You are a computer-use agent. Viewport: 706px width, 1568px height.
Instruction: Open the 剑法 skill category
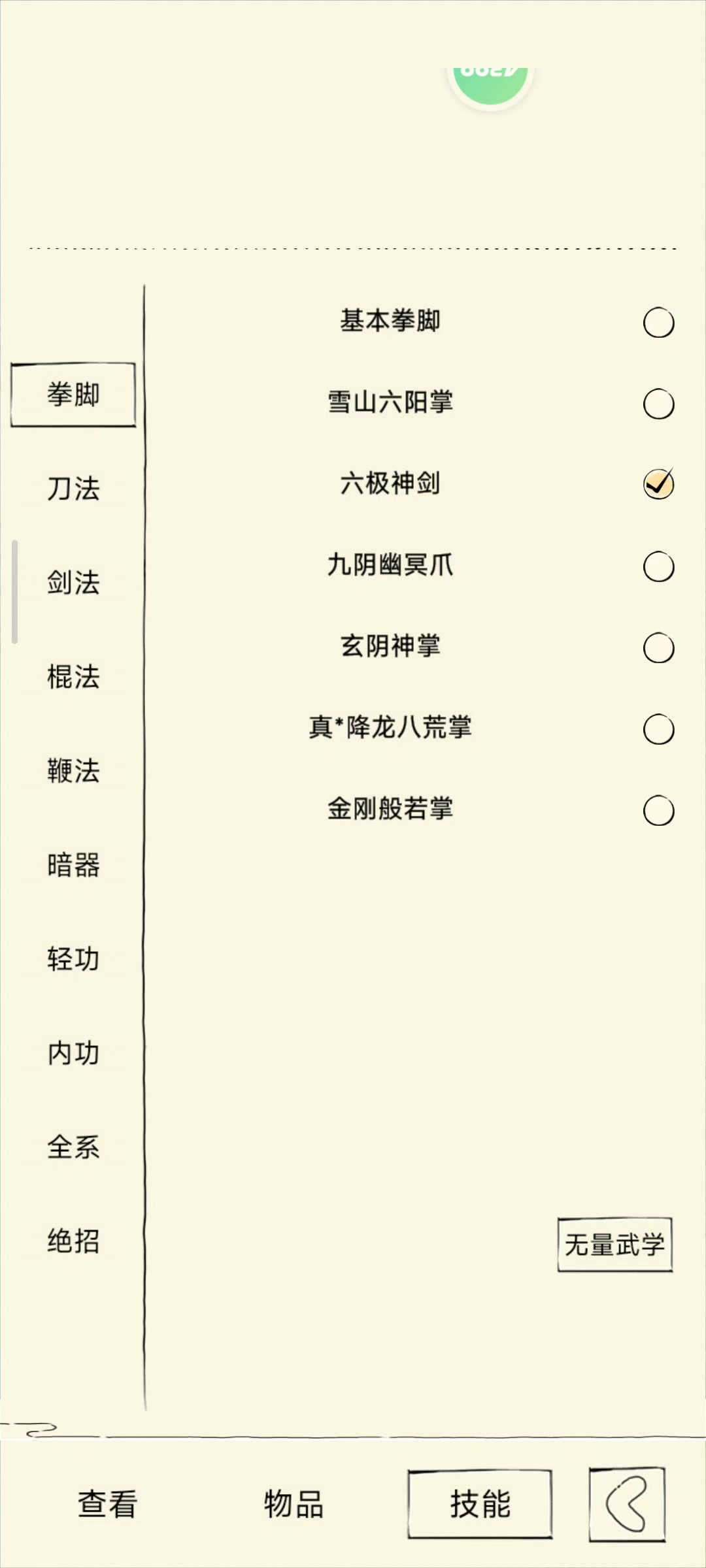73,583
